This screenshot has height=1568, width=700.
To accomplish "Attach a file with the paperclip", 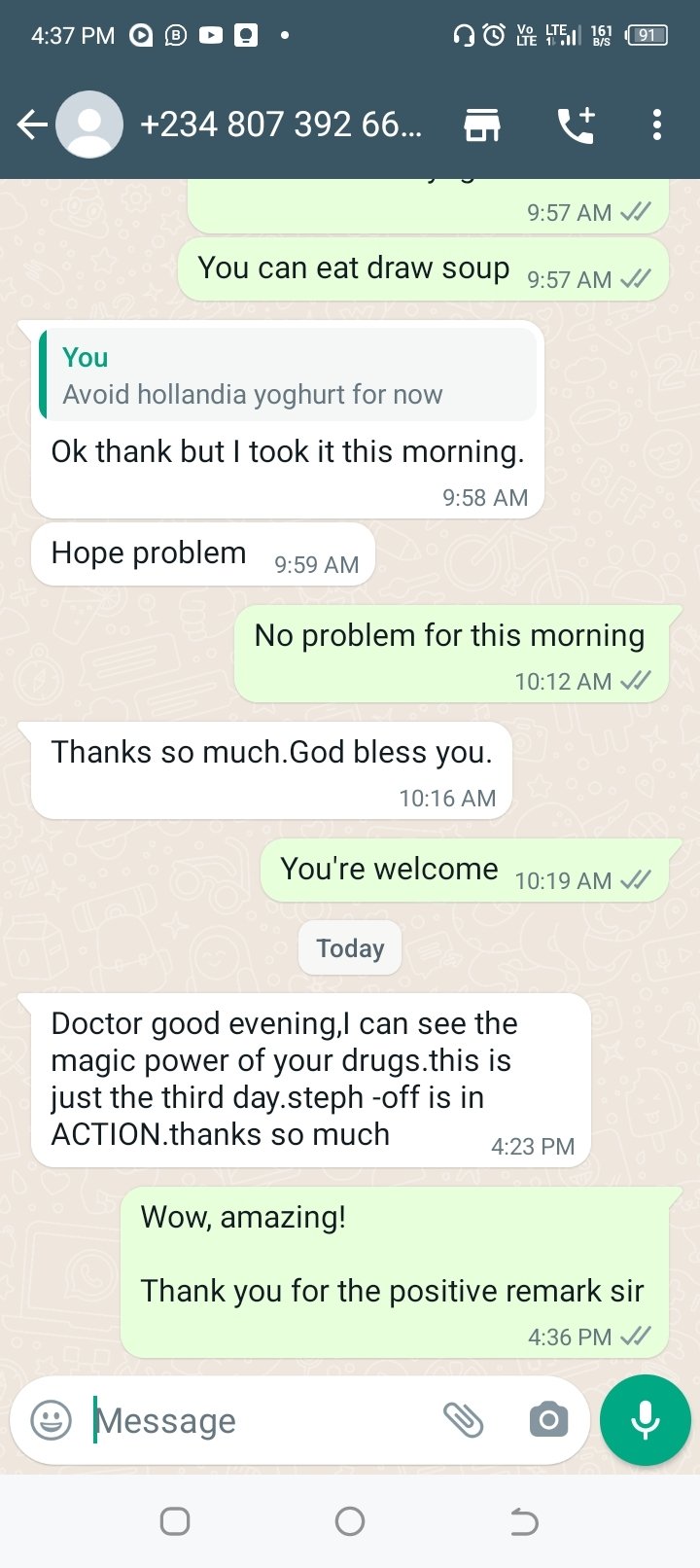I will pyautogui.click(x=464, y=1420).
